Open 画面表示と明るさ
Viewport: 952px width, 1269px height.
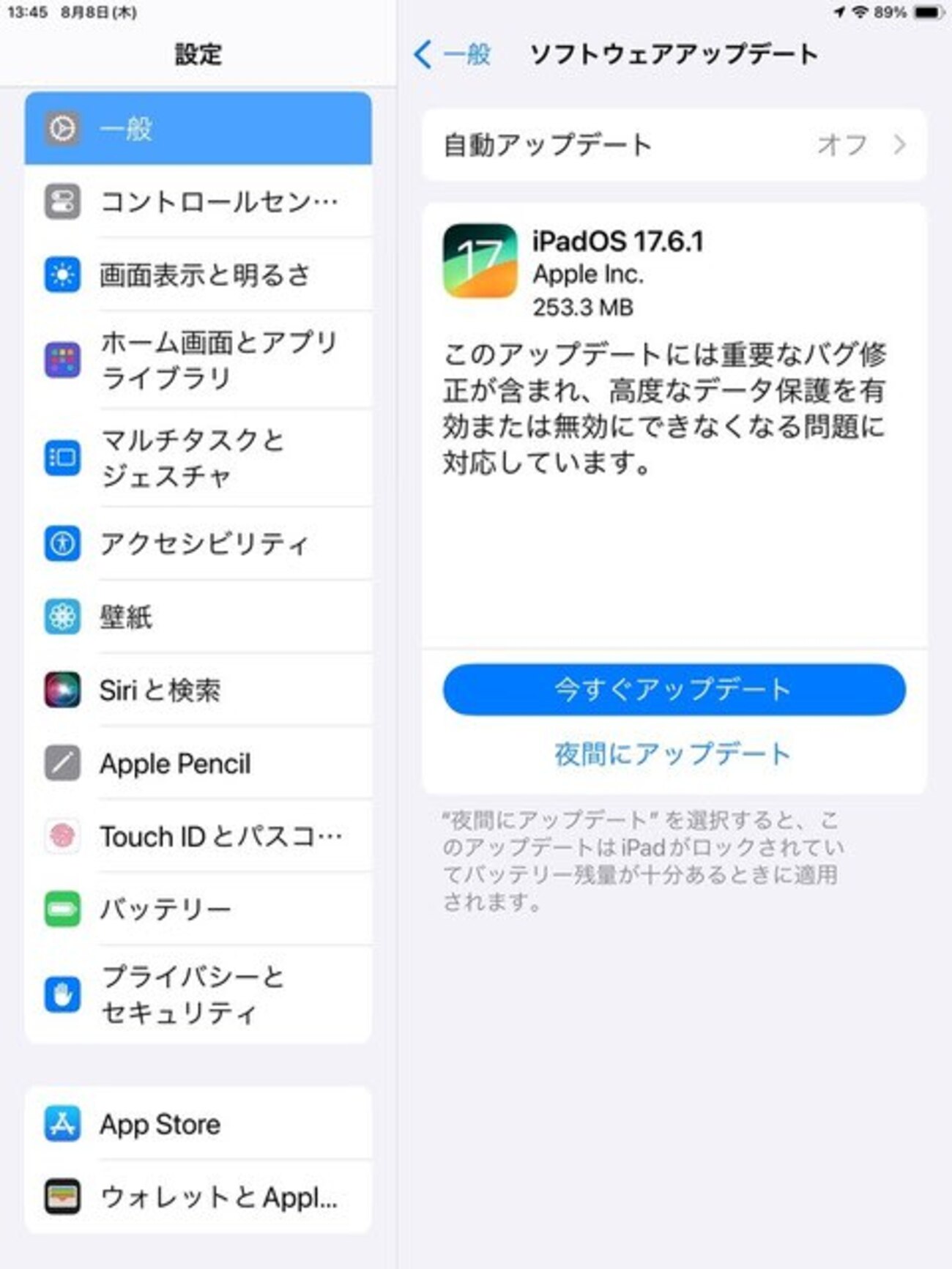point(198,275)
